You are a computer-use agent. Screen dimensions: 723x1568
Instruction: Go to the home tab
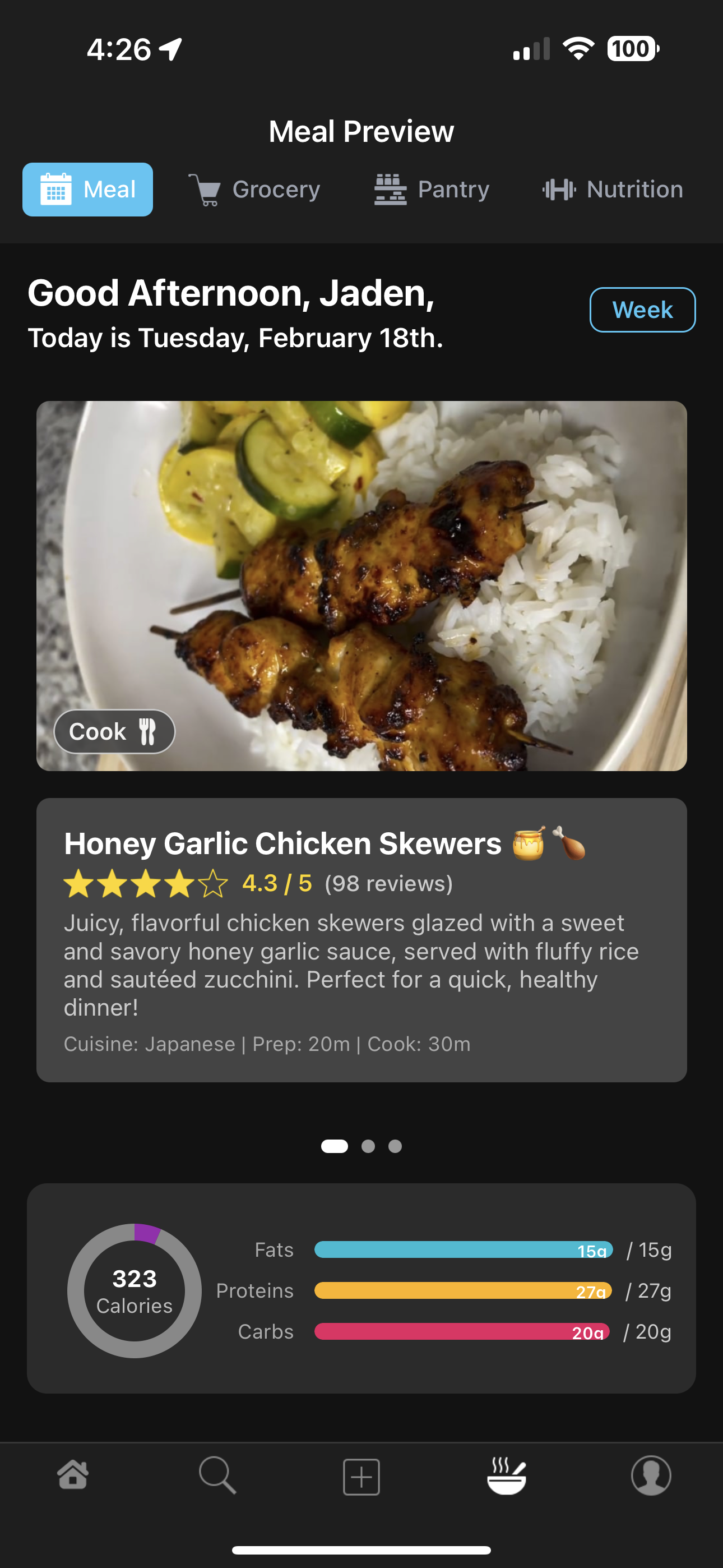73,1475
